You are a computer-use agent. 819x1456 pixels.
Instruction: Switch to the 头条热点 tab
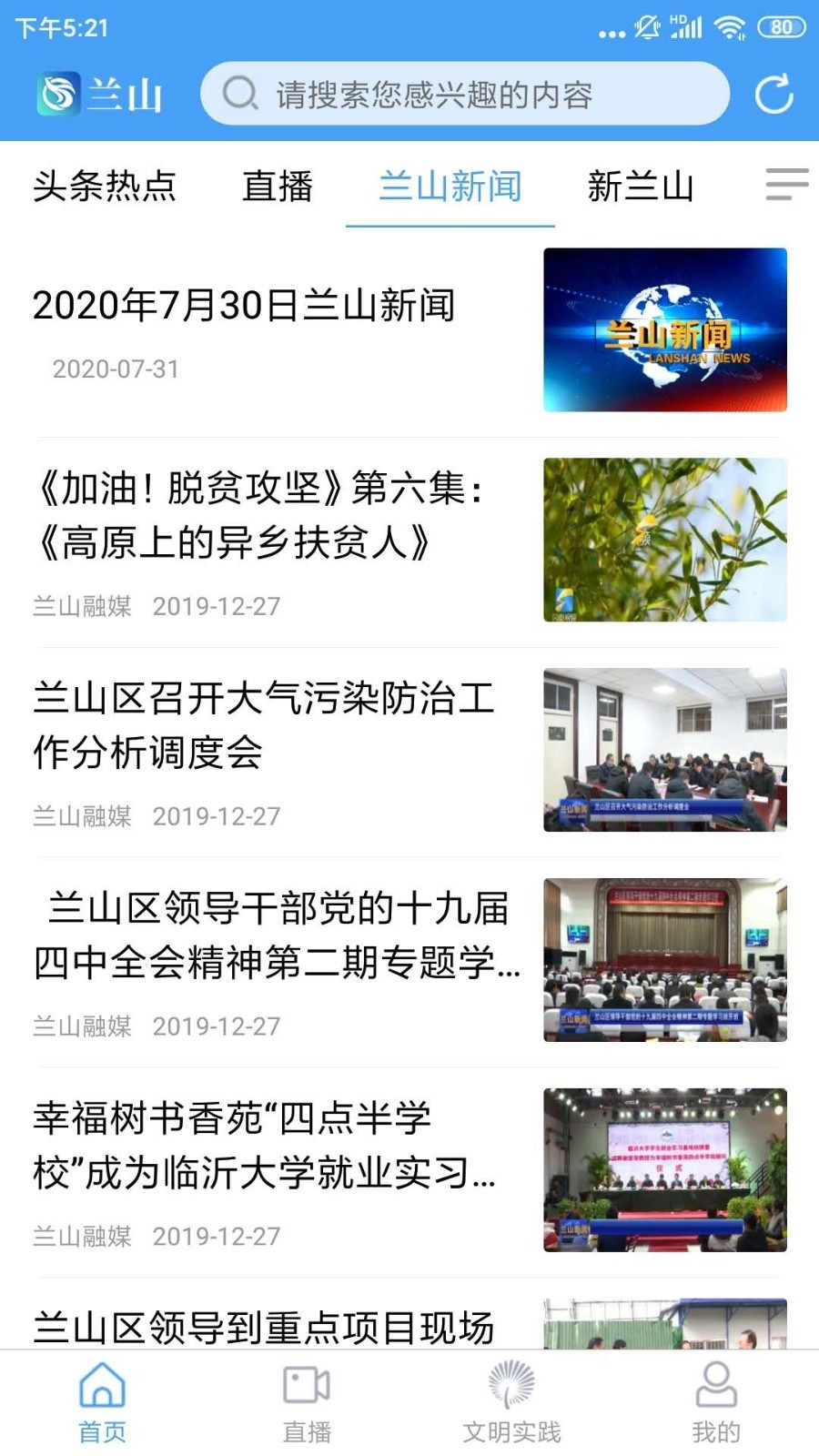point(104,187)
